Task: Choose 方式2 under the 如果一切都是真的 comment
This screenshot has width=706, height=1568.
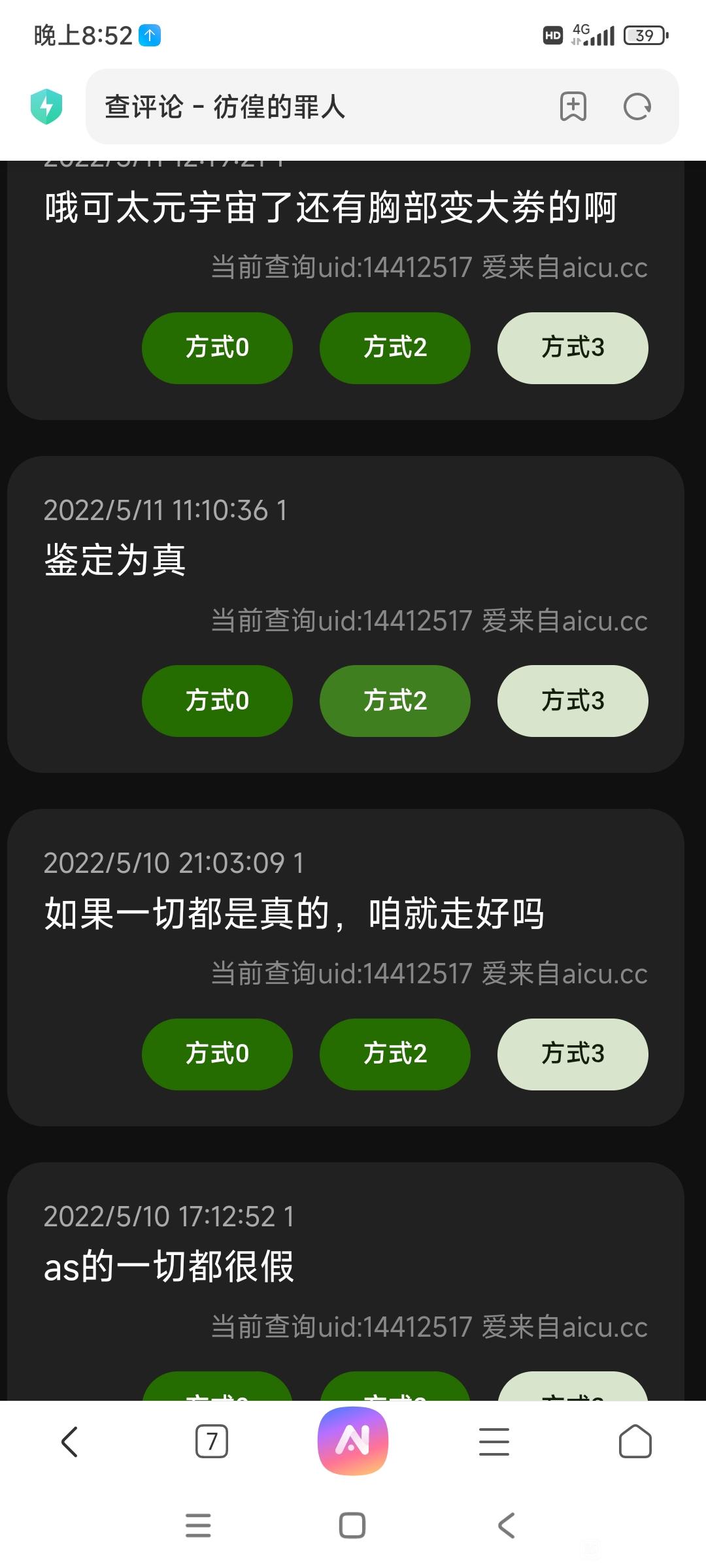Action: [395, 1054]
